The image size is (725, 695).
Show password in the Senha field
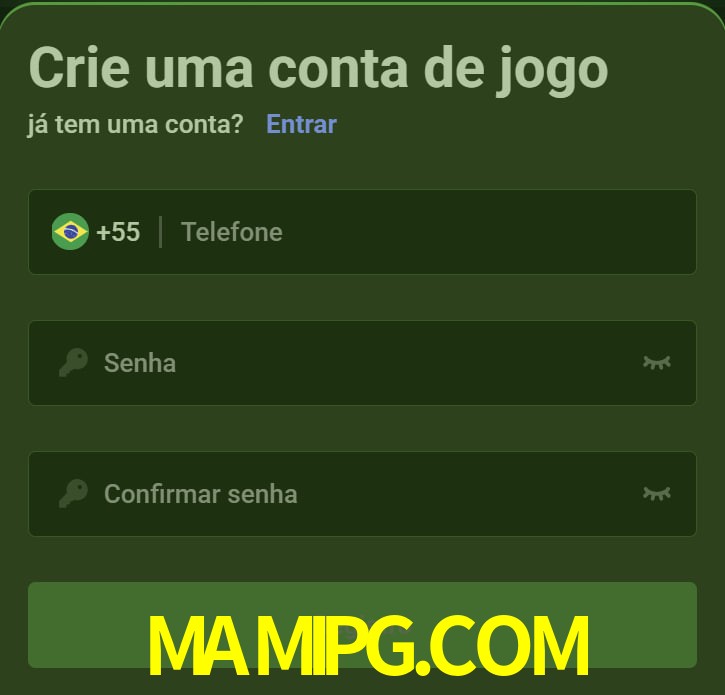656,362
